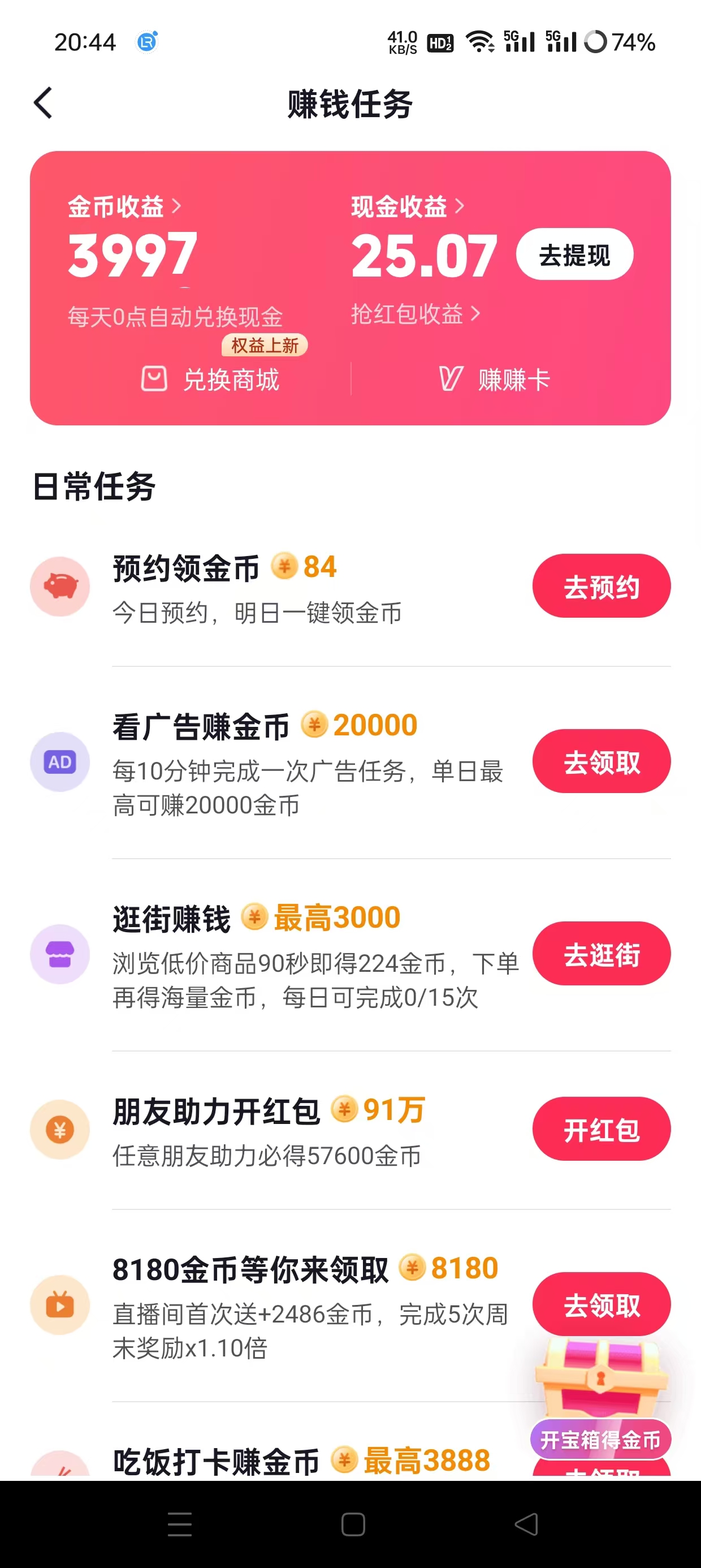Click the coin icon beside 朋友助力开红包
This screenshot has height=1568, width=701.
click(x=59, y=1129)
